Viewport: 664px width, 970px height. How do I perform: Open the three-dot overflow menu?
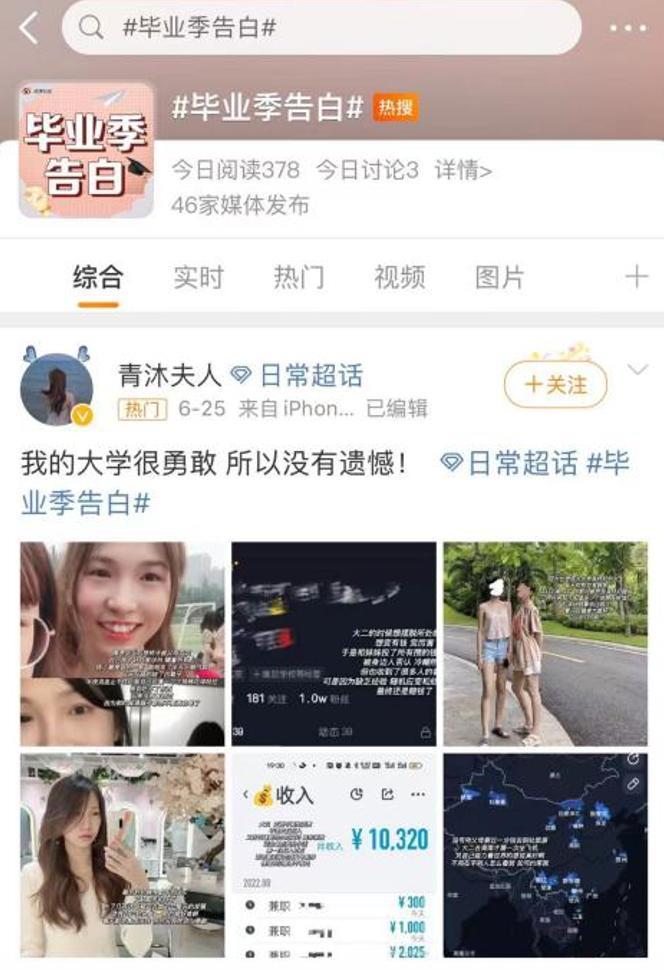(x=628, y=28)
